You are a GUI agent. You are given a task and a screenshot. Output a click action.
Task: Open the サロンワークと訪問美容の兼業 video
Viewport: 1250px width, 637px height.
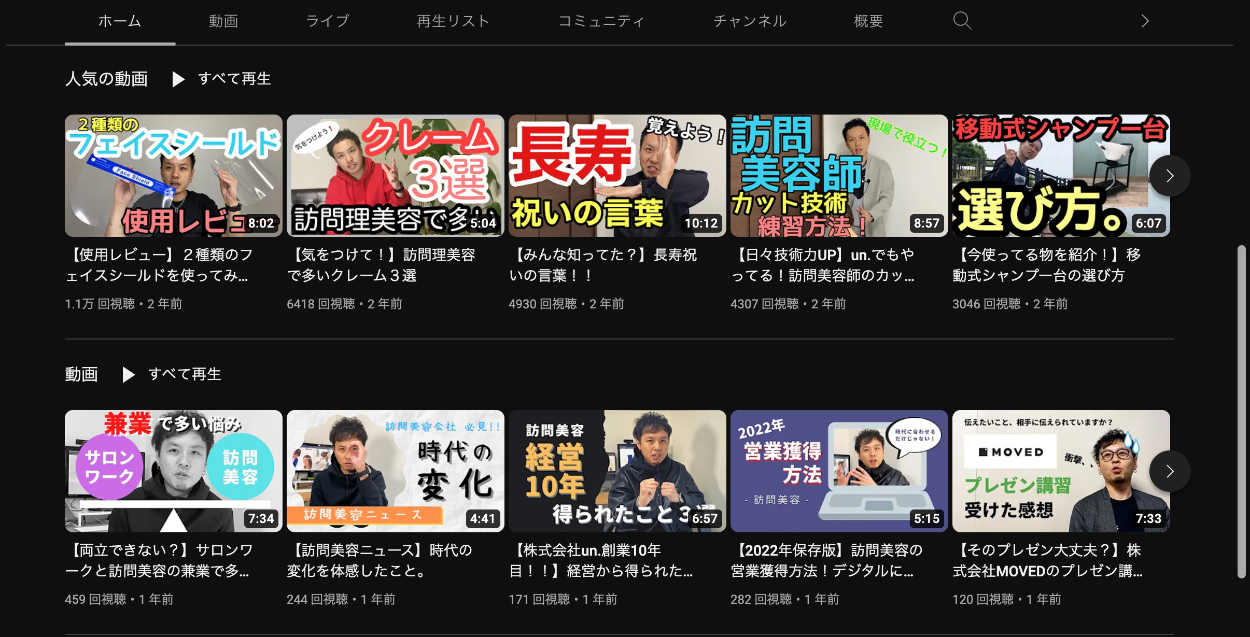point(173,471)
